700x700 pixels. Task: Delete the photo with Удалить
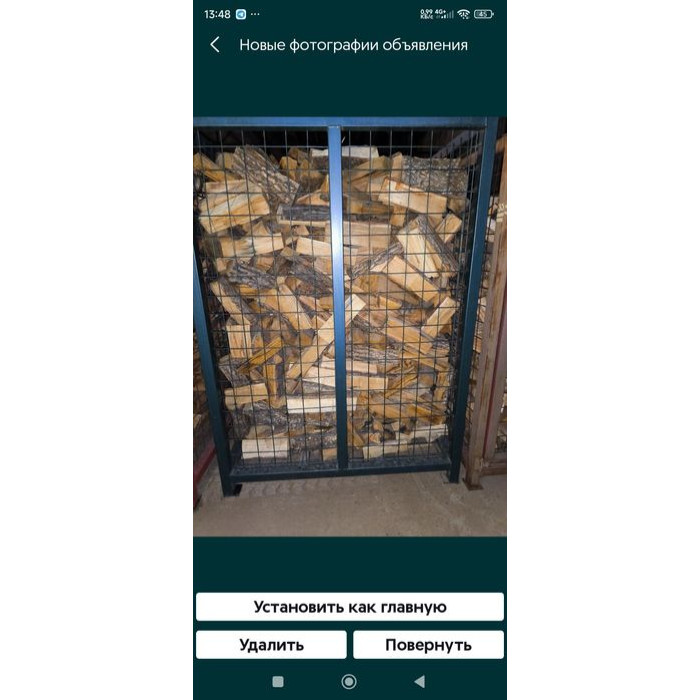tap(271, 645)
